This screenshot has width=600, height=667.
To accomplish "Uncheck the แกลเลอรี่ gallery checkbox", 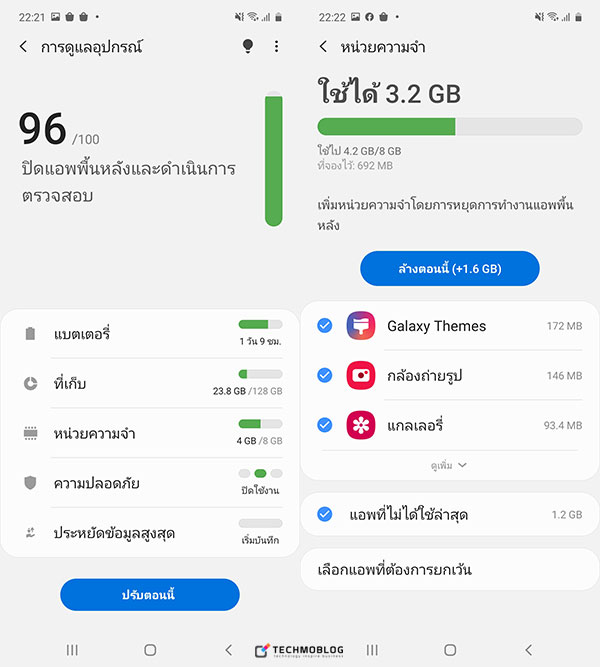I will point(324,425).
